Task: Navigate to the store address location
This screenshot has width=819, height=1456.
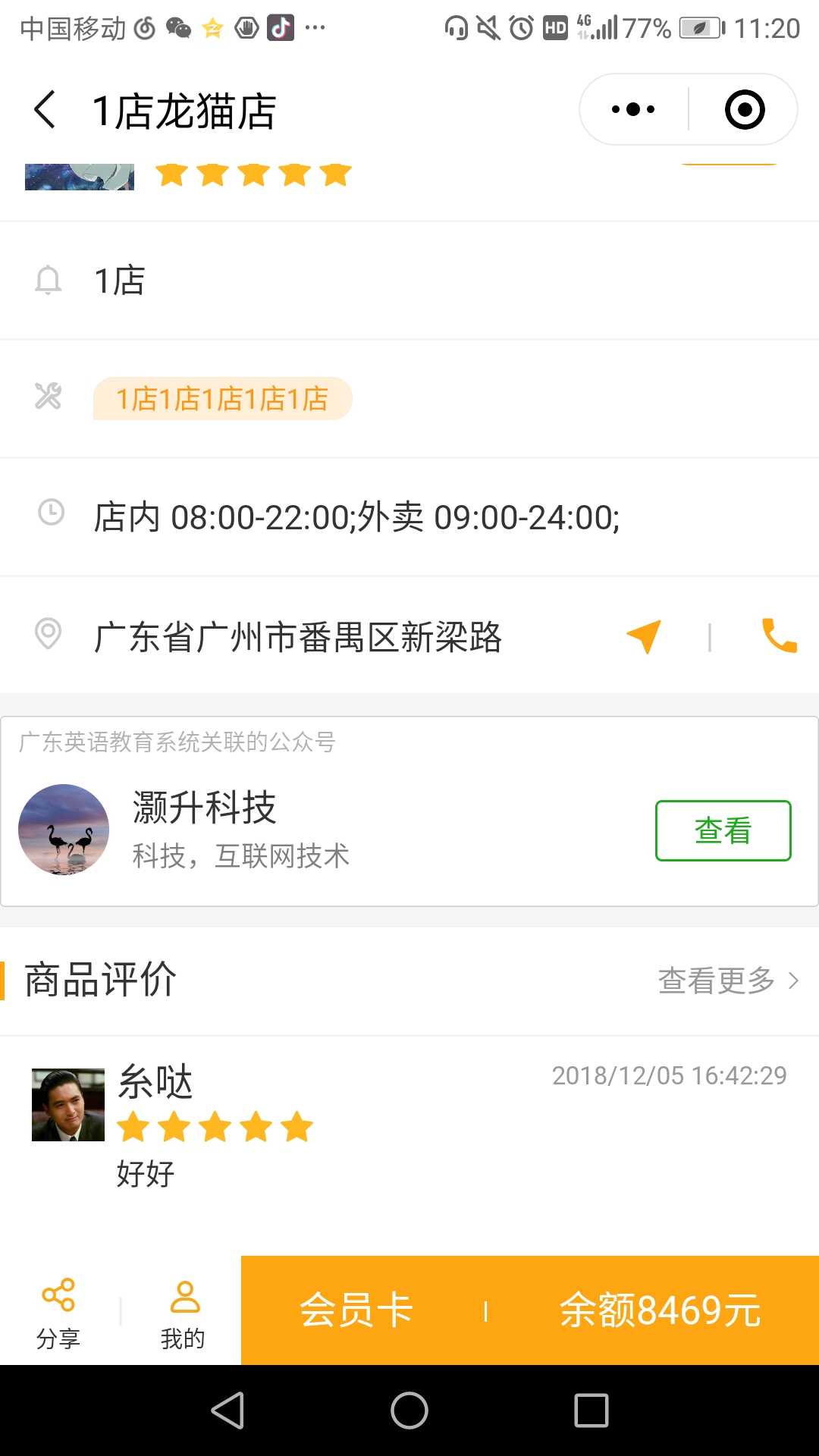Action: (644, 636)
